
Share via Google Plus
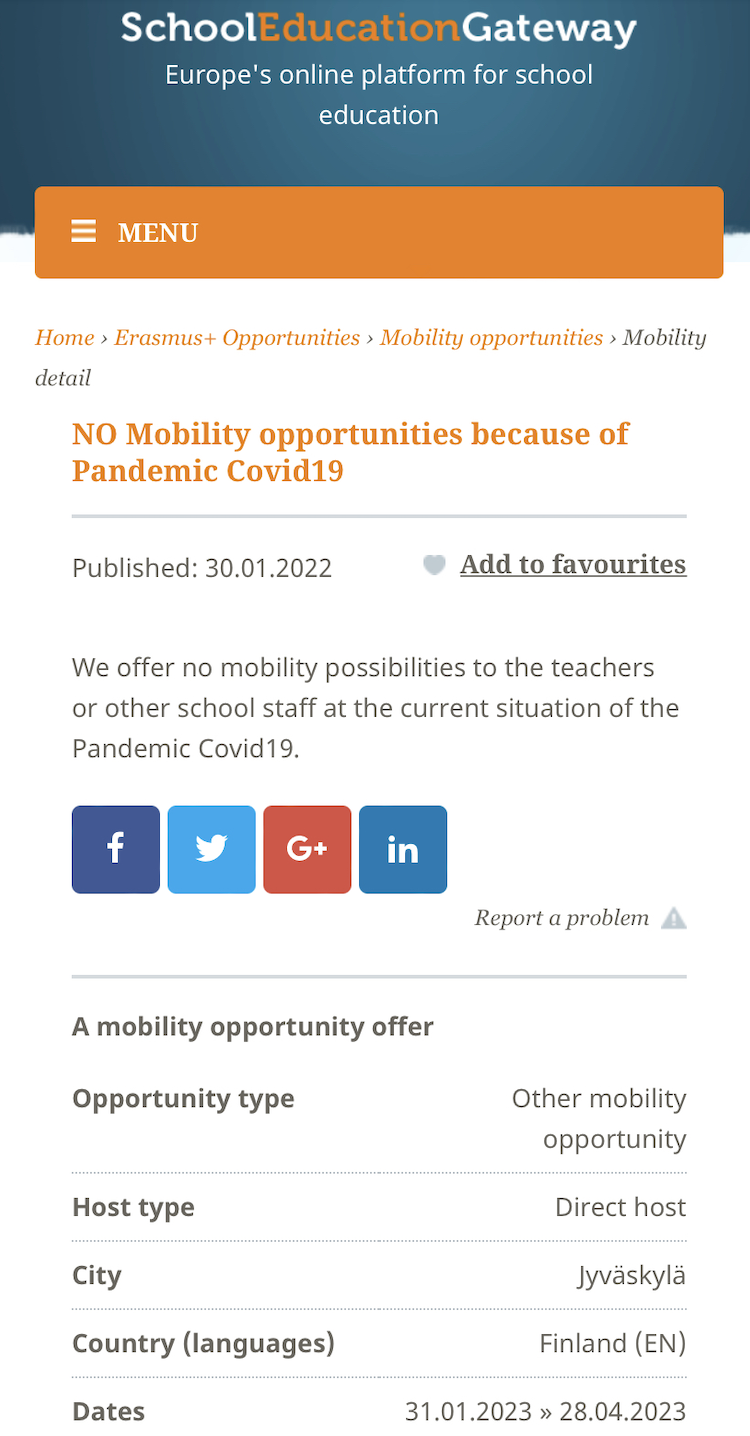click(x=307, y=850)
